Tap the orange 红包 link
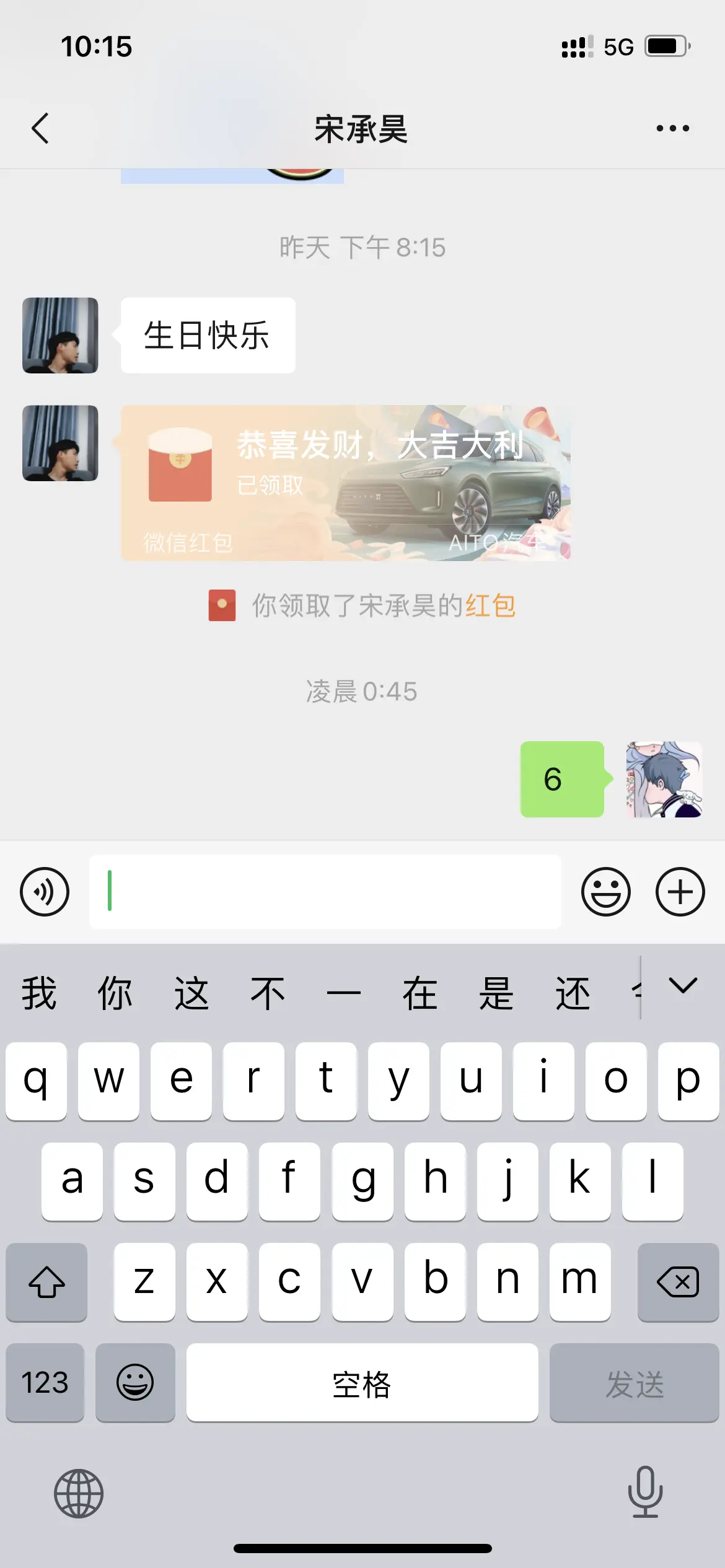The height and width of the screenshot is (1568, 725). (490, 606)
